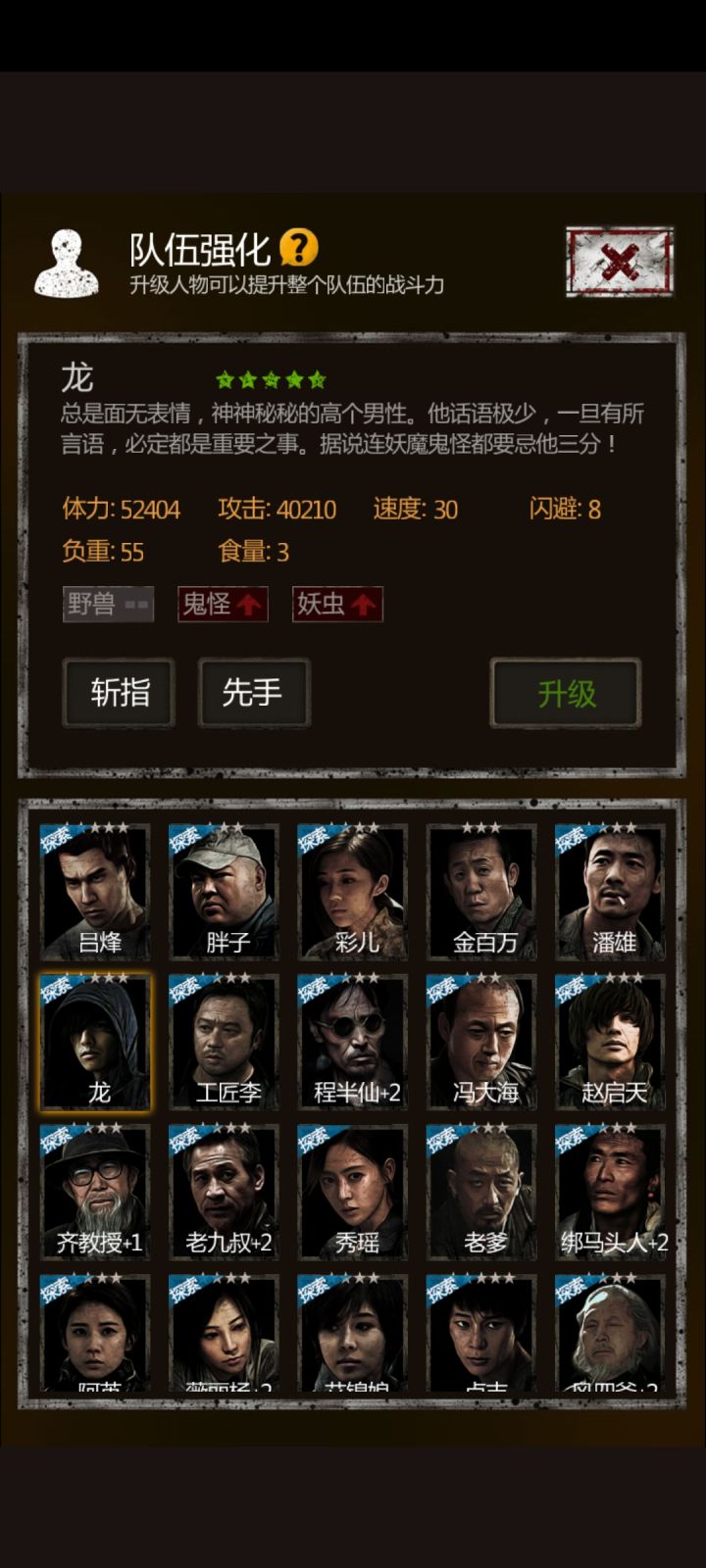Open 程半仙+2's details
The height and width of the screenshot is (1568, 706).
pos(352,1041)
